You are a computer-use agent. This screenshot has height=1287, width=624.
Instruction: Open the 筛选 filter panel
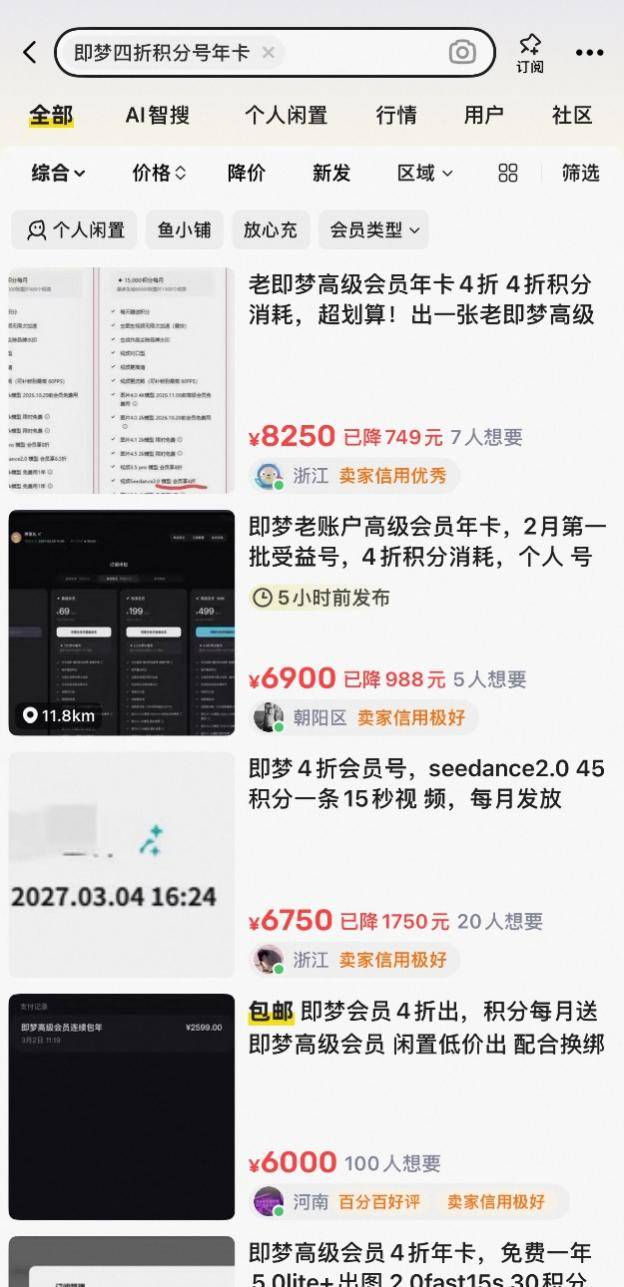[580, 173]
